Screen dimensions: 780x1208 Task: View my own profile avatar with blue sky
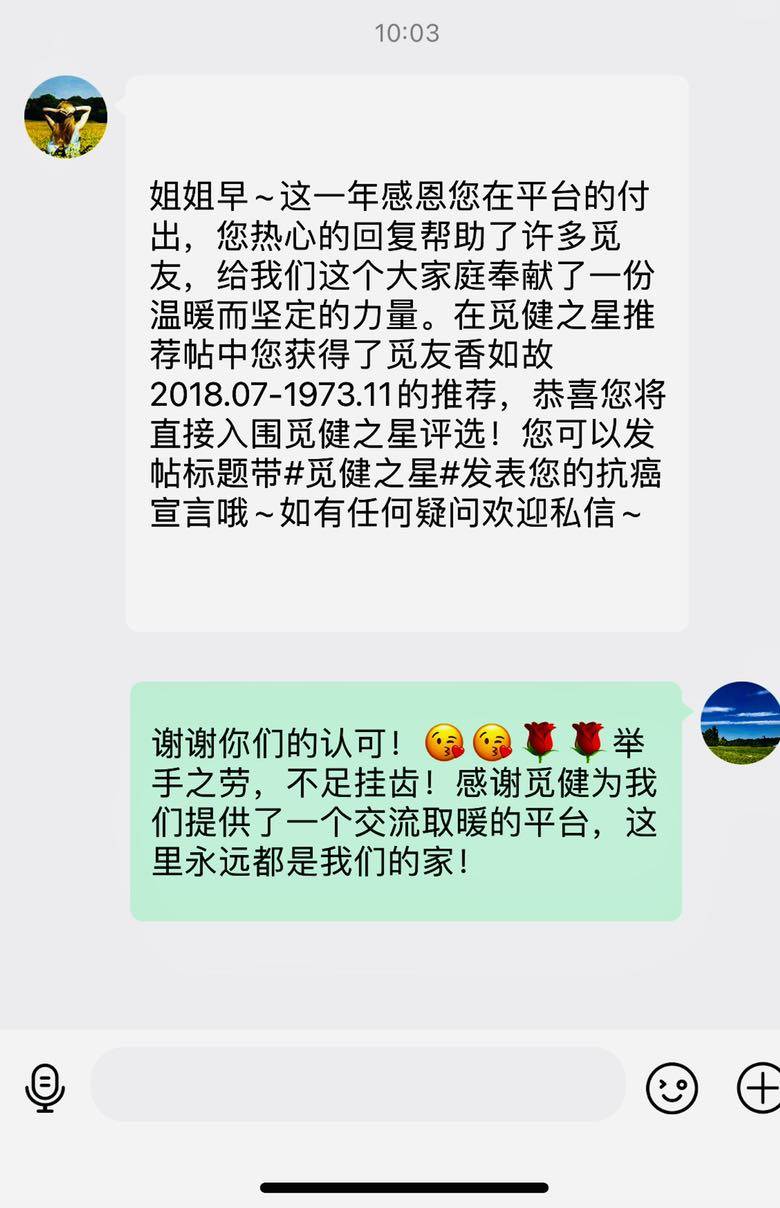[x=741, y=723]
